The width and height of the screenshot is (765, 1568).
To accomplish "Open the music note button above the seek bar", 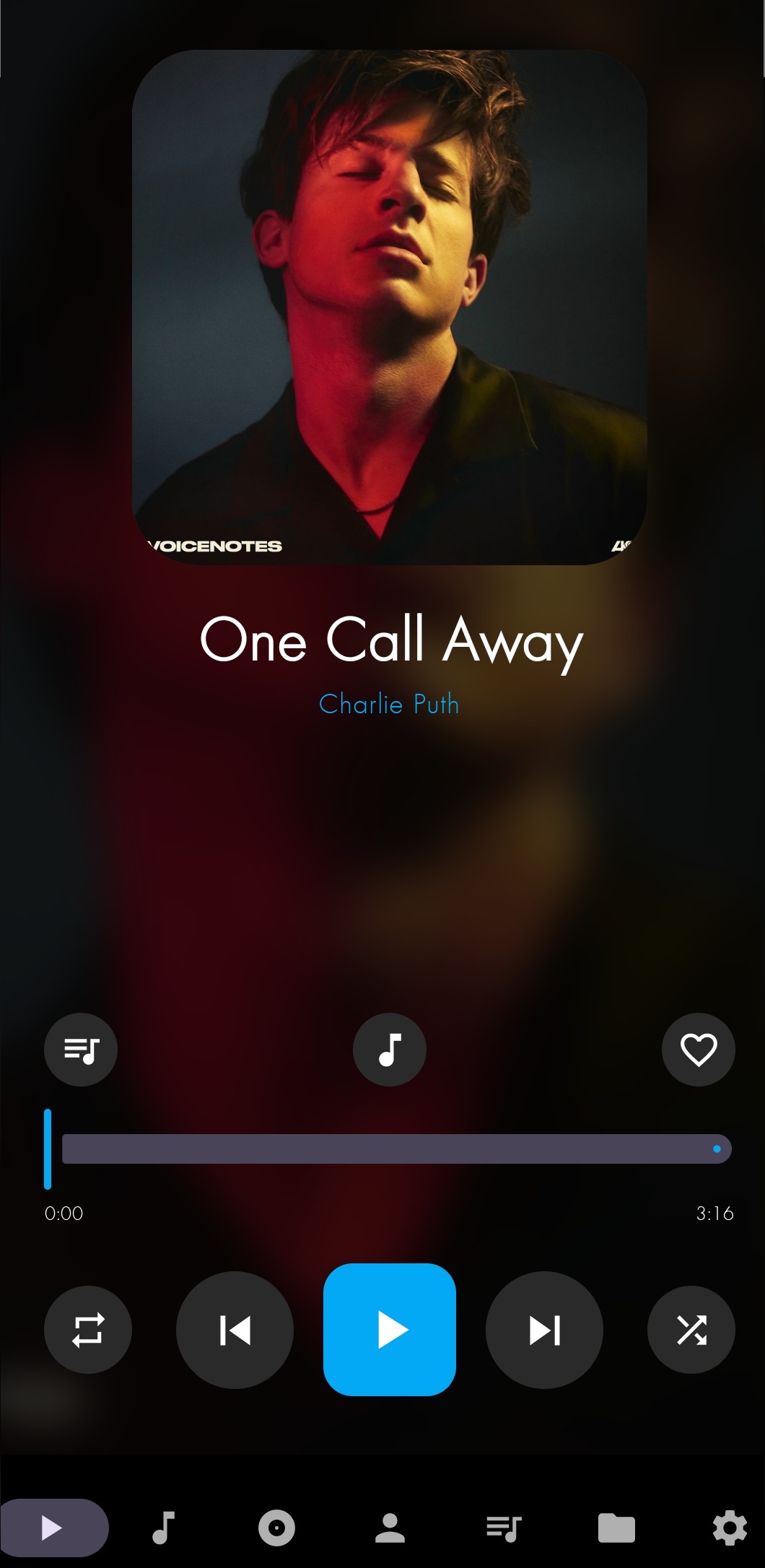I will point(389,1049).
